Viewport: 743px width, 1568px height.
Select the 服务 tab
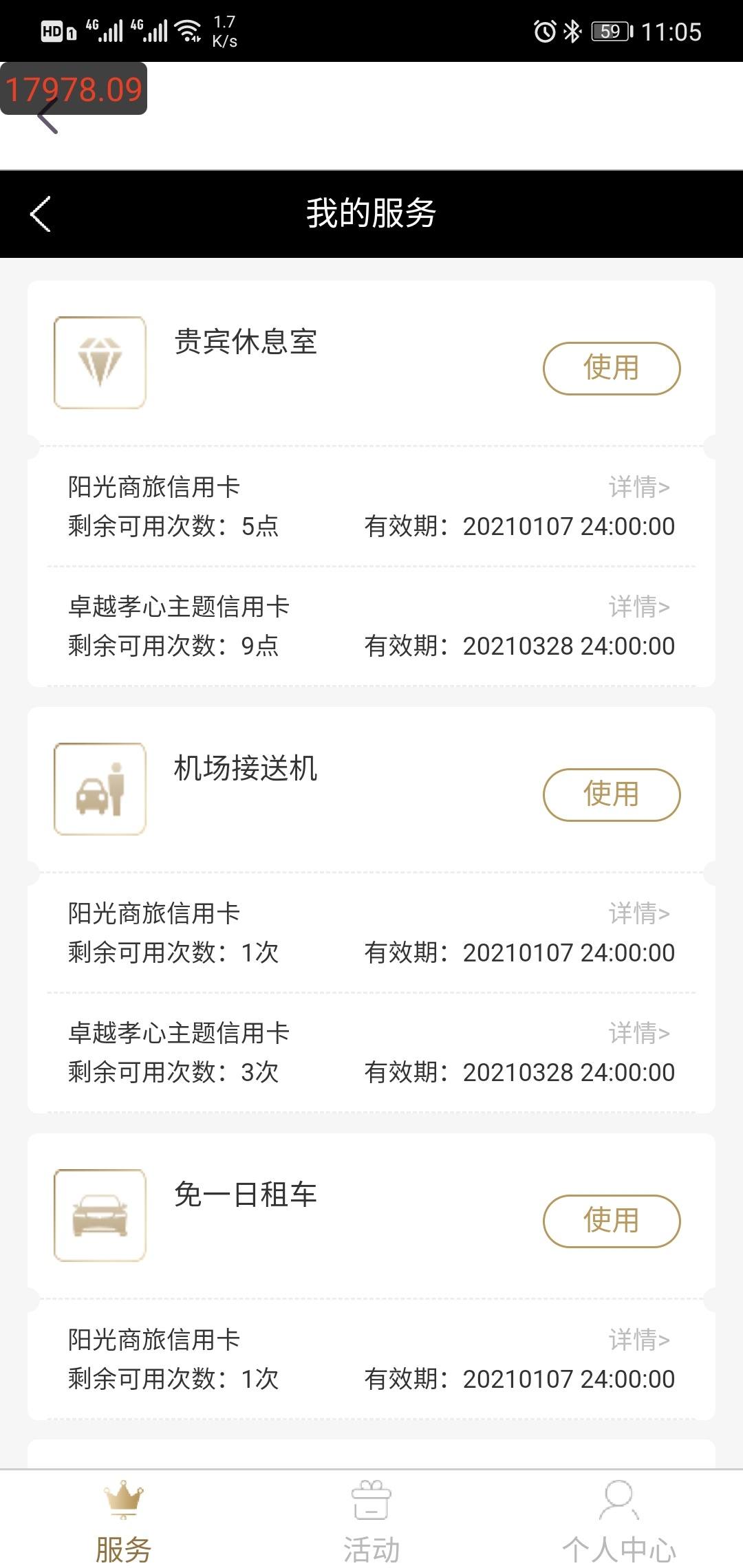pos(123,1521)
